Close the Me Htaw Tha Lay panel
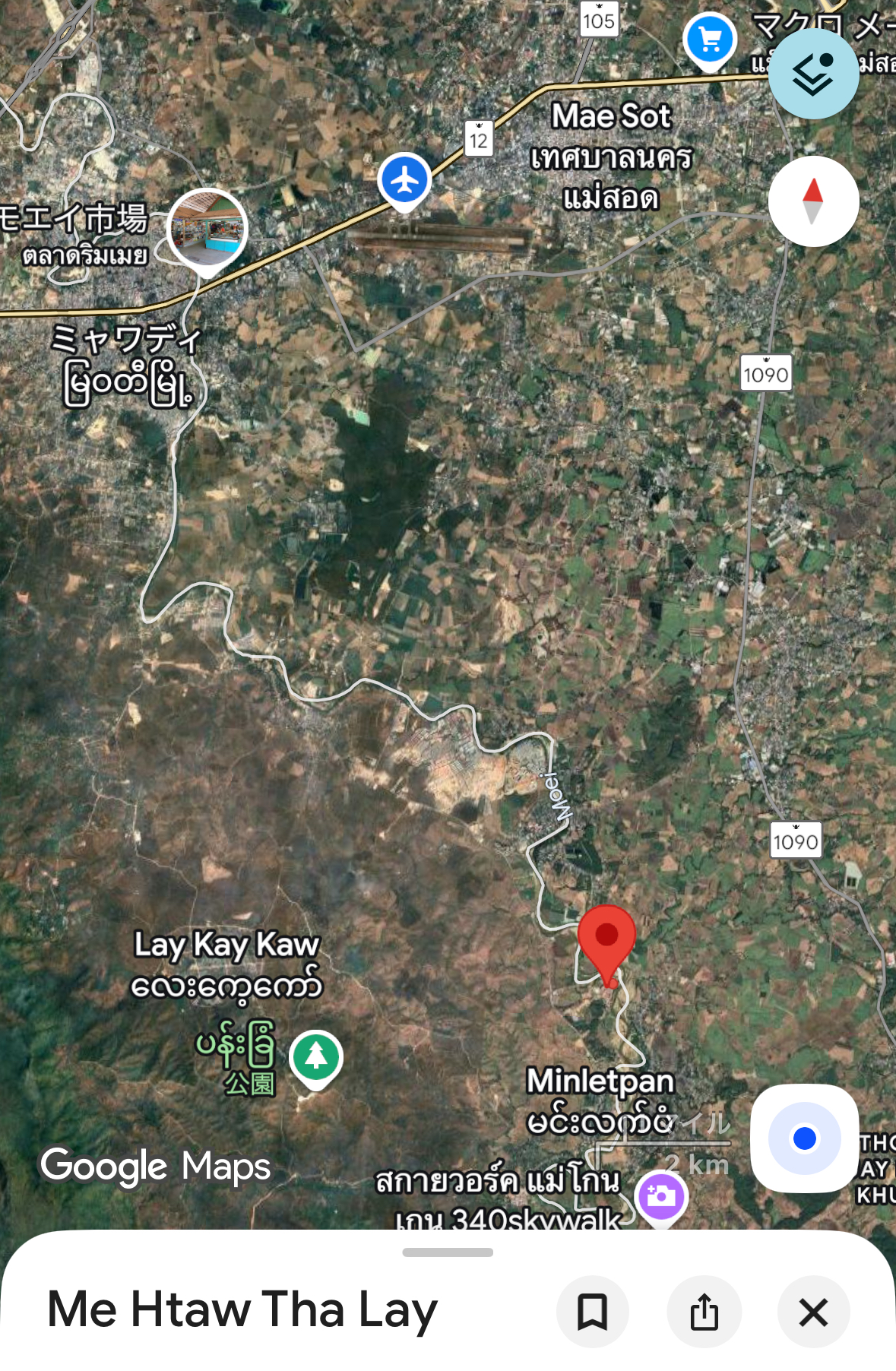Image resolution: width=896 pixels, height=1371 pixels. pyautogui.click(x=813, y=1311)
